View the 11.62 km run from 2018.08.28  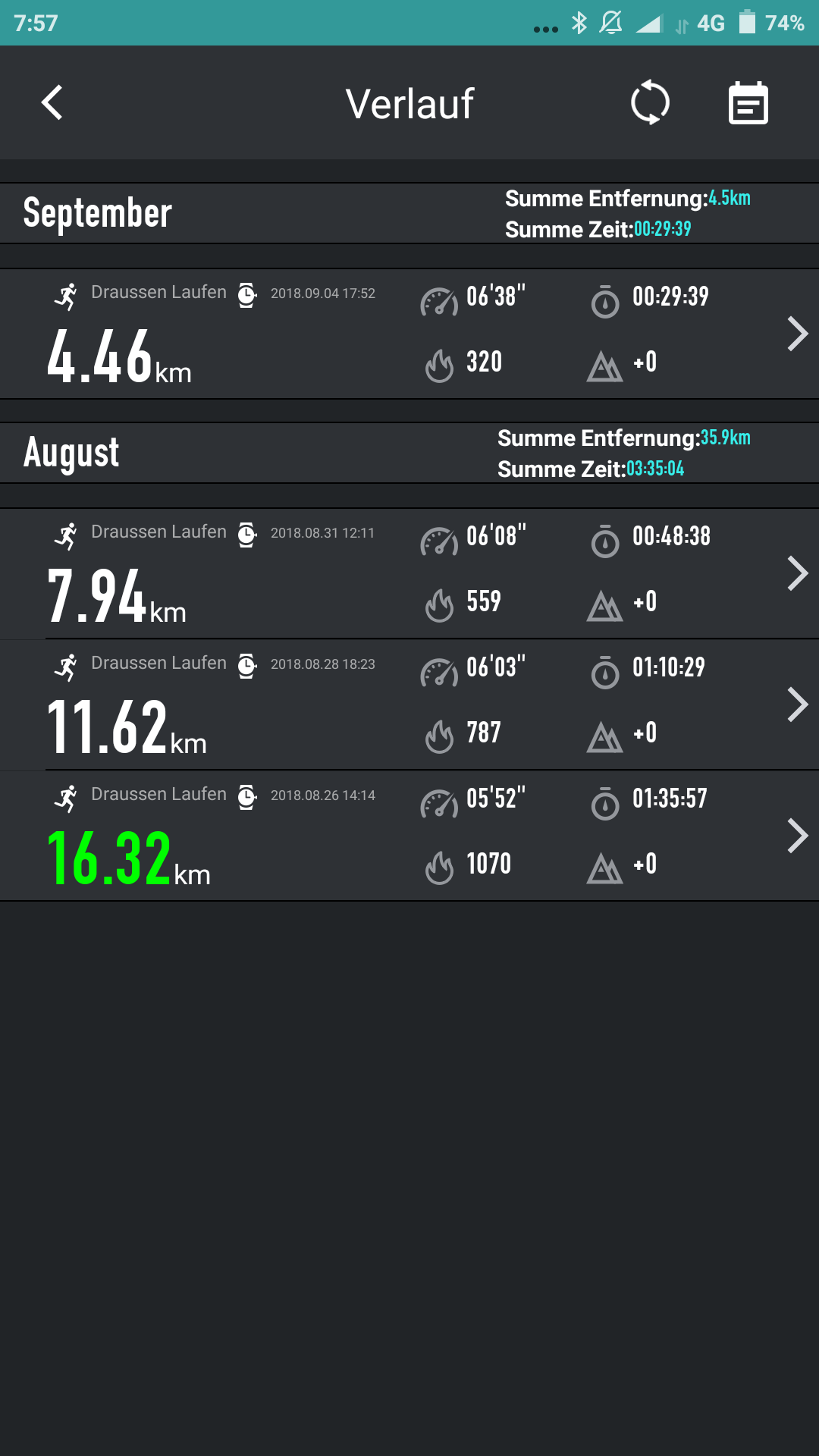[x=409, y=704]
